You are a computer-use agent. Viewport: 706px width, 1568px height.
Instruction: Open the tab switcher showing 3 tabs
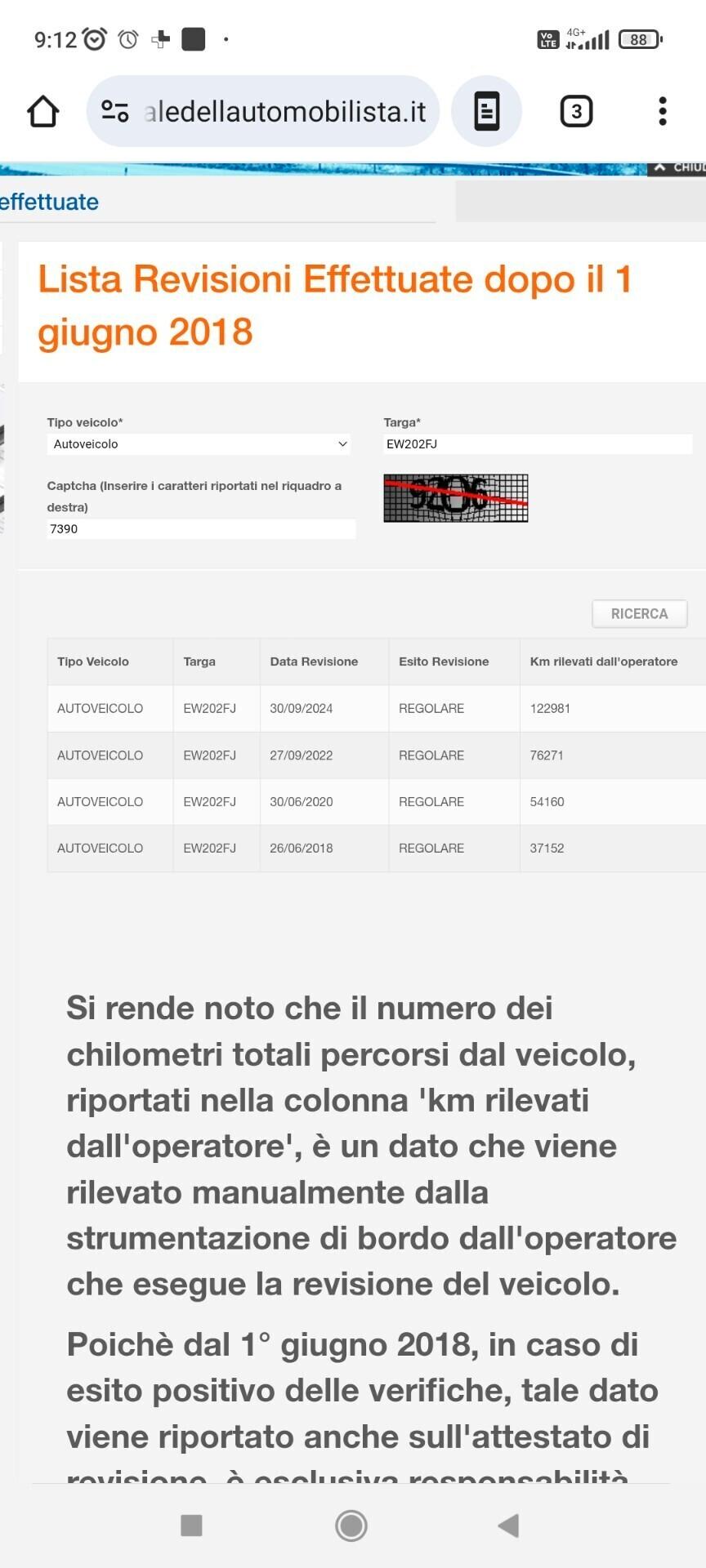576,111
